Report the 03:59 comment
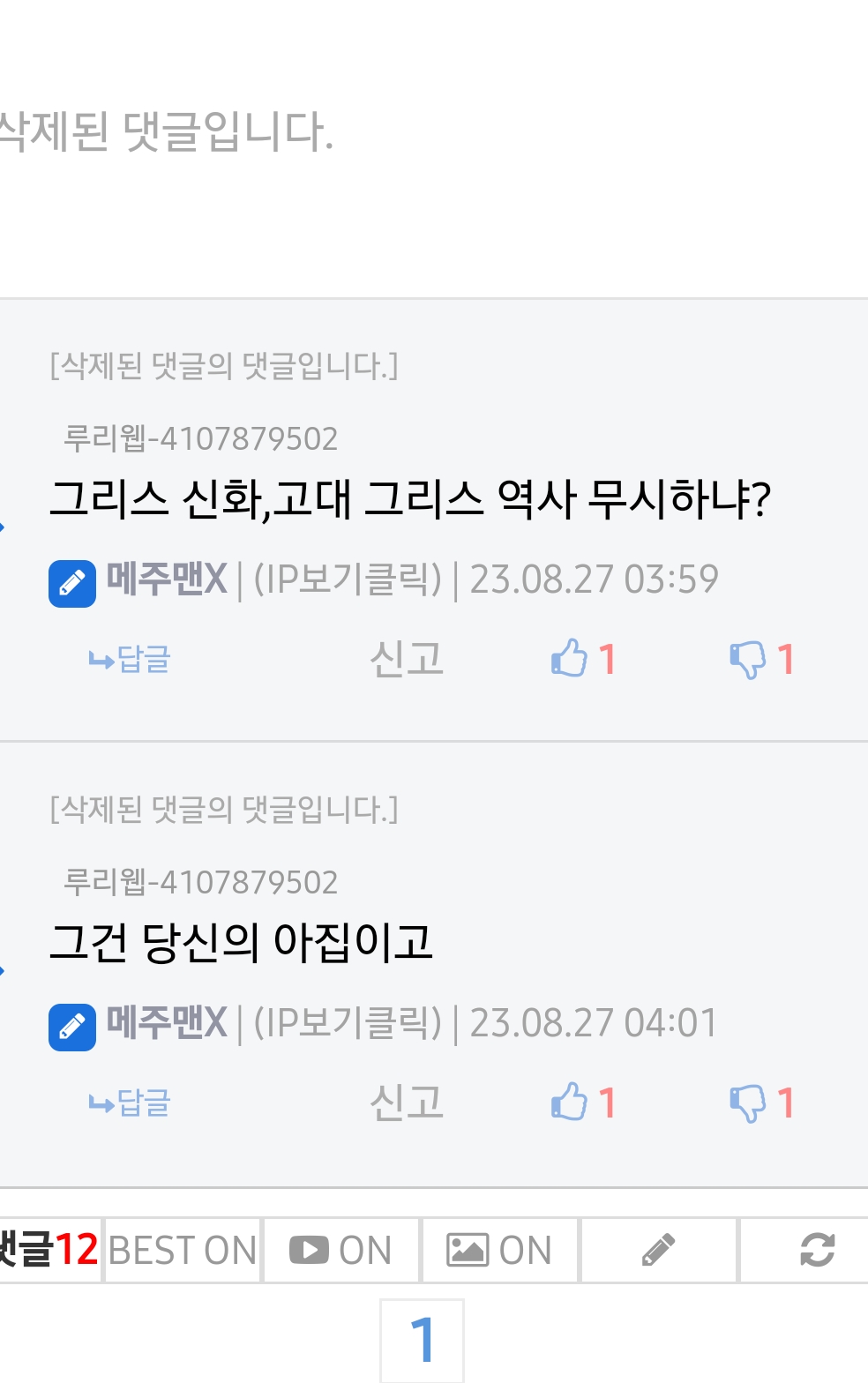 (406, 659)
